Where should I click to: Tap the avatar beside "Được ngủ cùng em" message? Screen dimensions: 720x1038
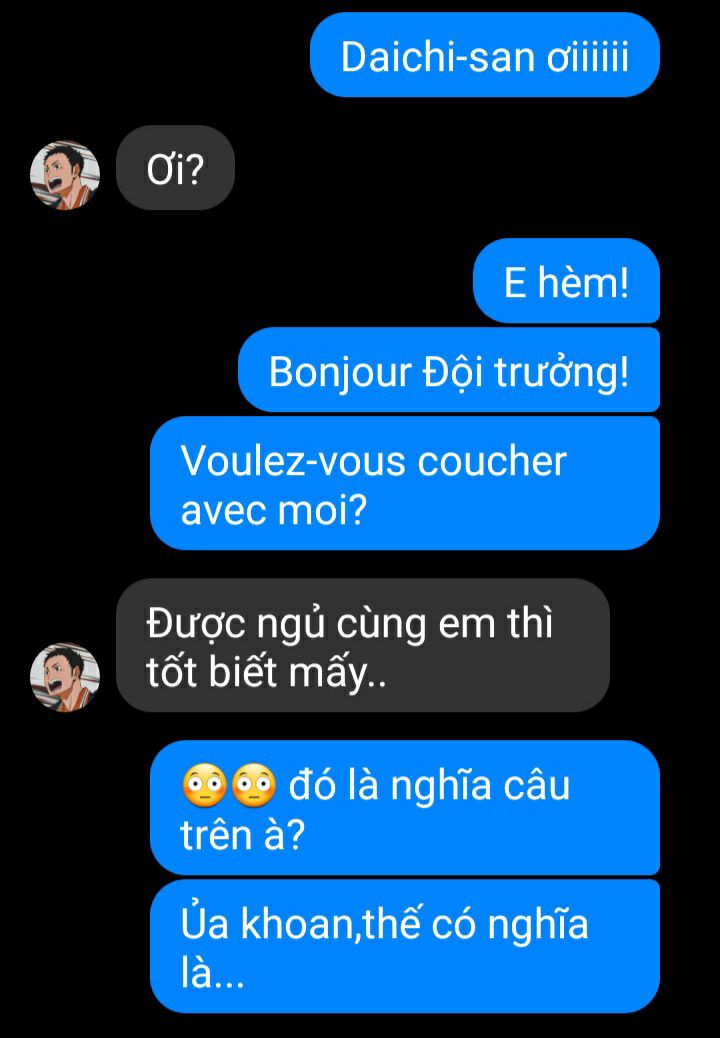[65, 677]
